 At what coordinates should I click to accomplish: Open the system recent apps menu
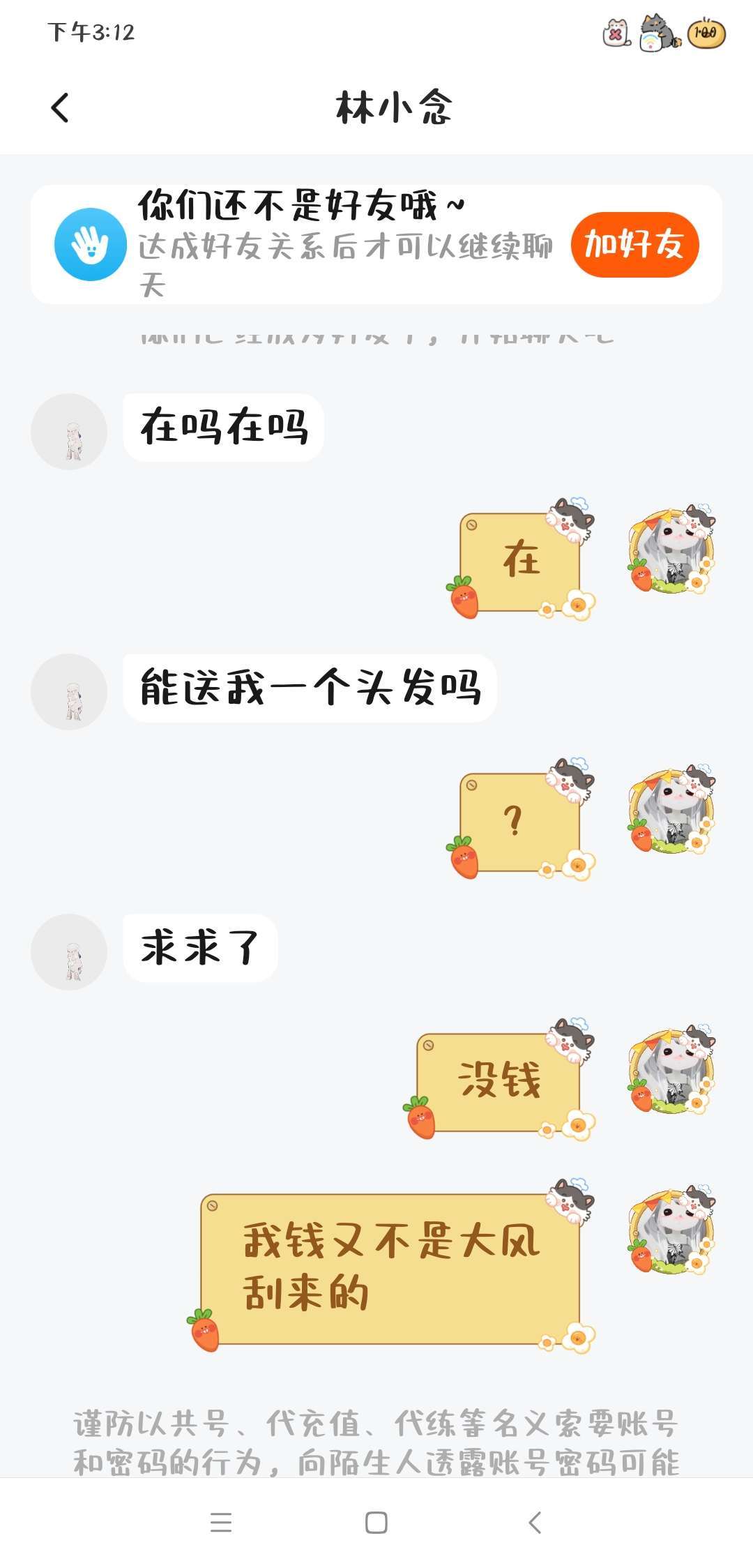pyautogui.click(x=221, y=1522)
